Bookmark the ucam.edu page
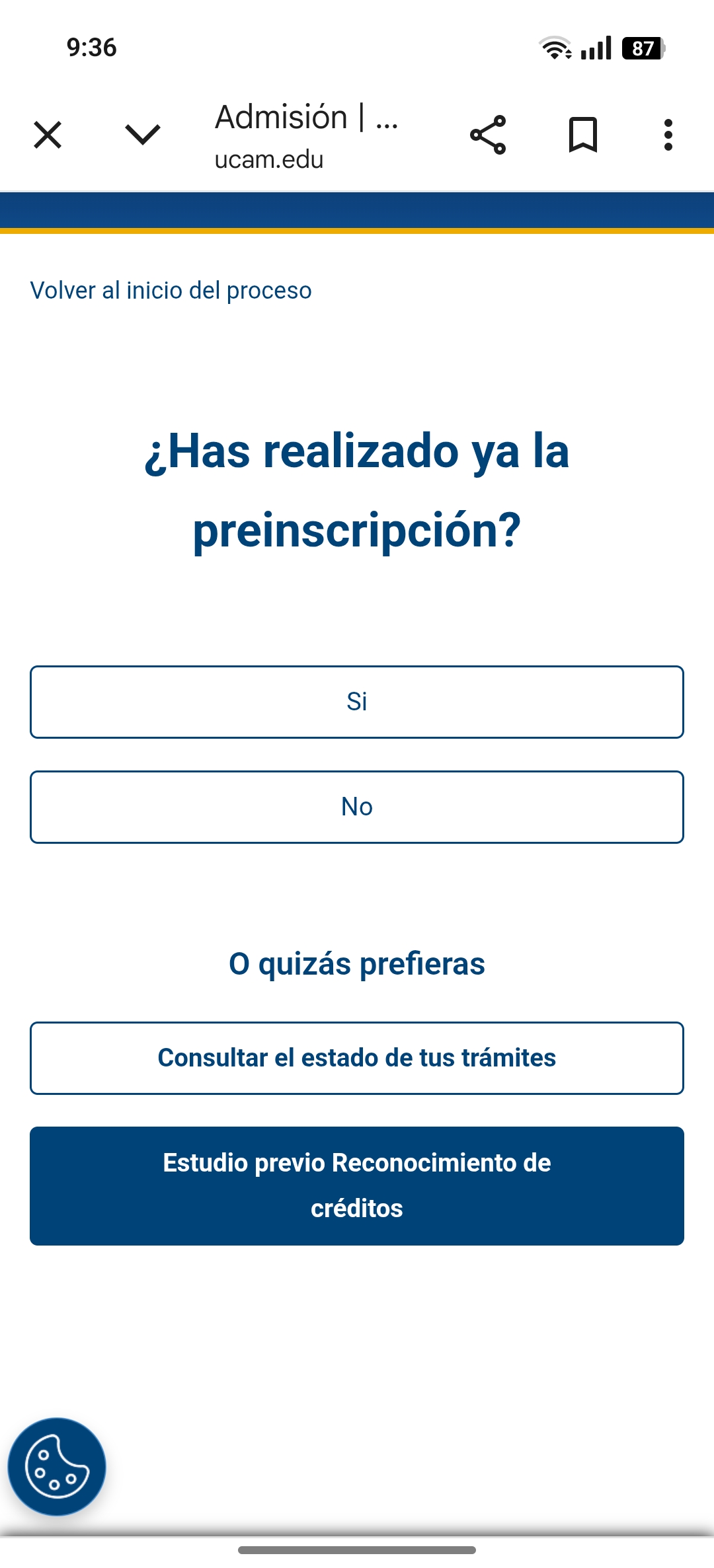Image resolution: width=714 pixels, height=1568 pixels. click(583, 135)
